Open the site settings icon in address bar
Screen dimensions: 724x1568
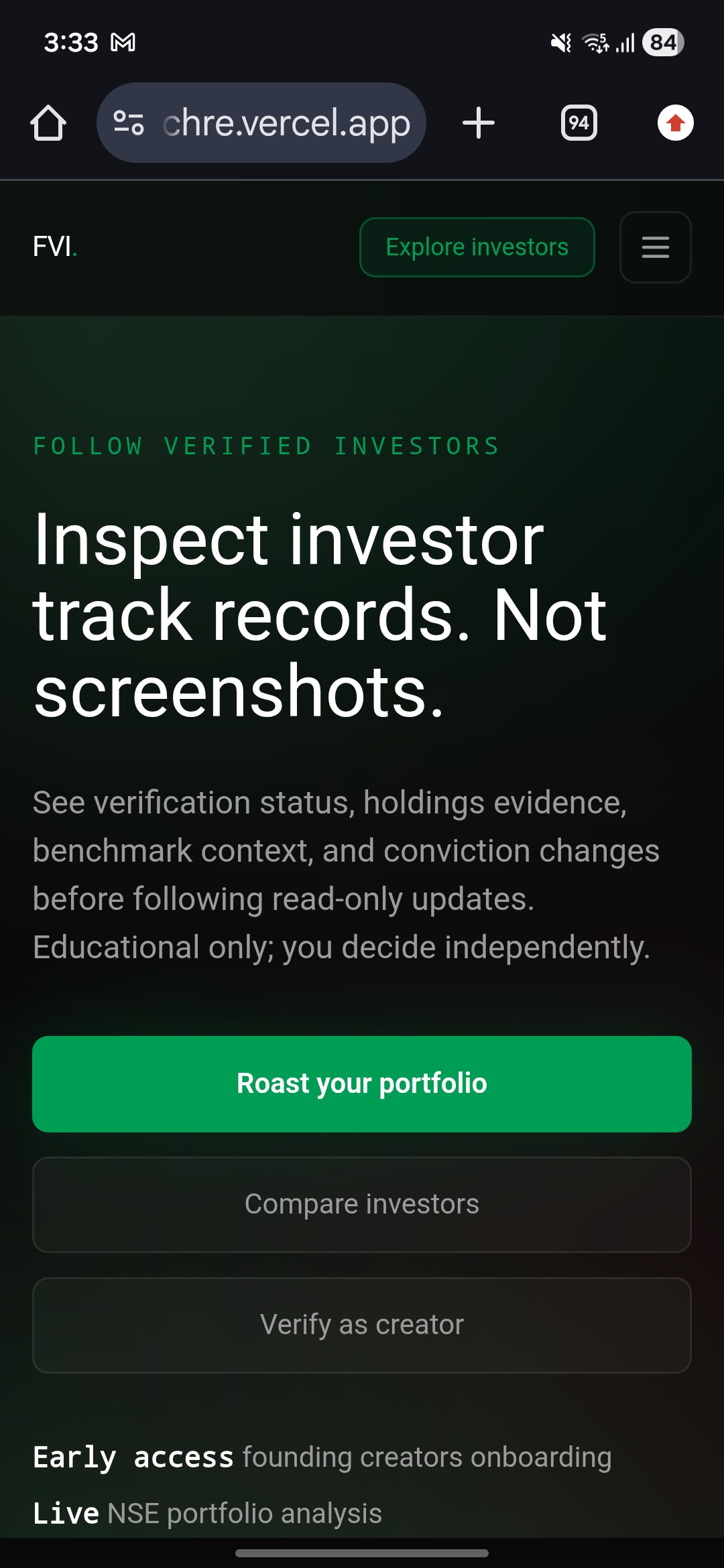pyautogui.click(x=129, y=123)
